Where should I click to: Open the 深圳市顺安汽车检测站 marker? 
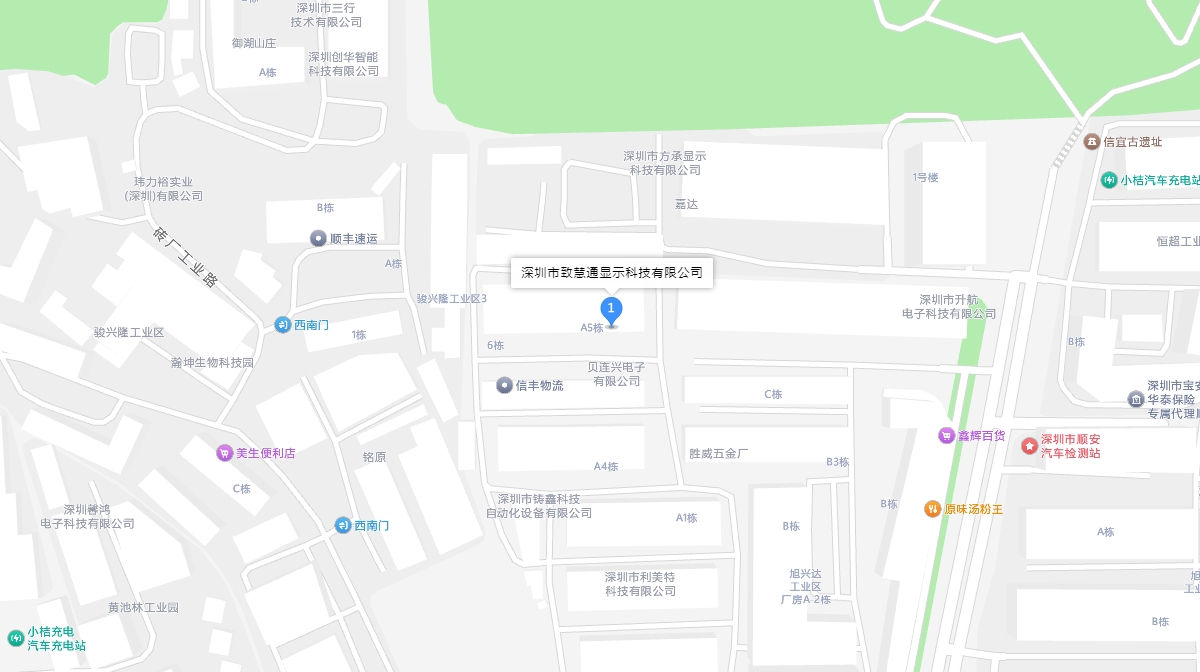pyautogui.click(x=1029, y=445)
